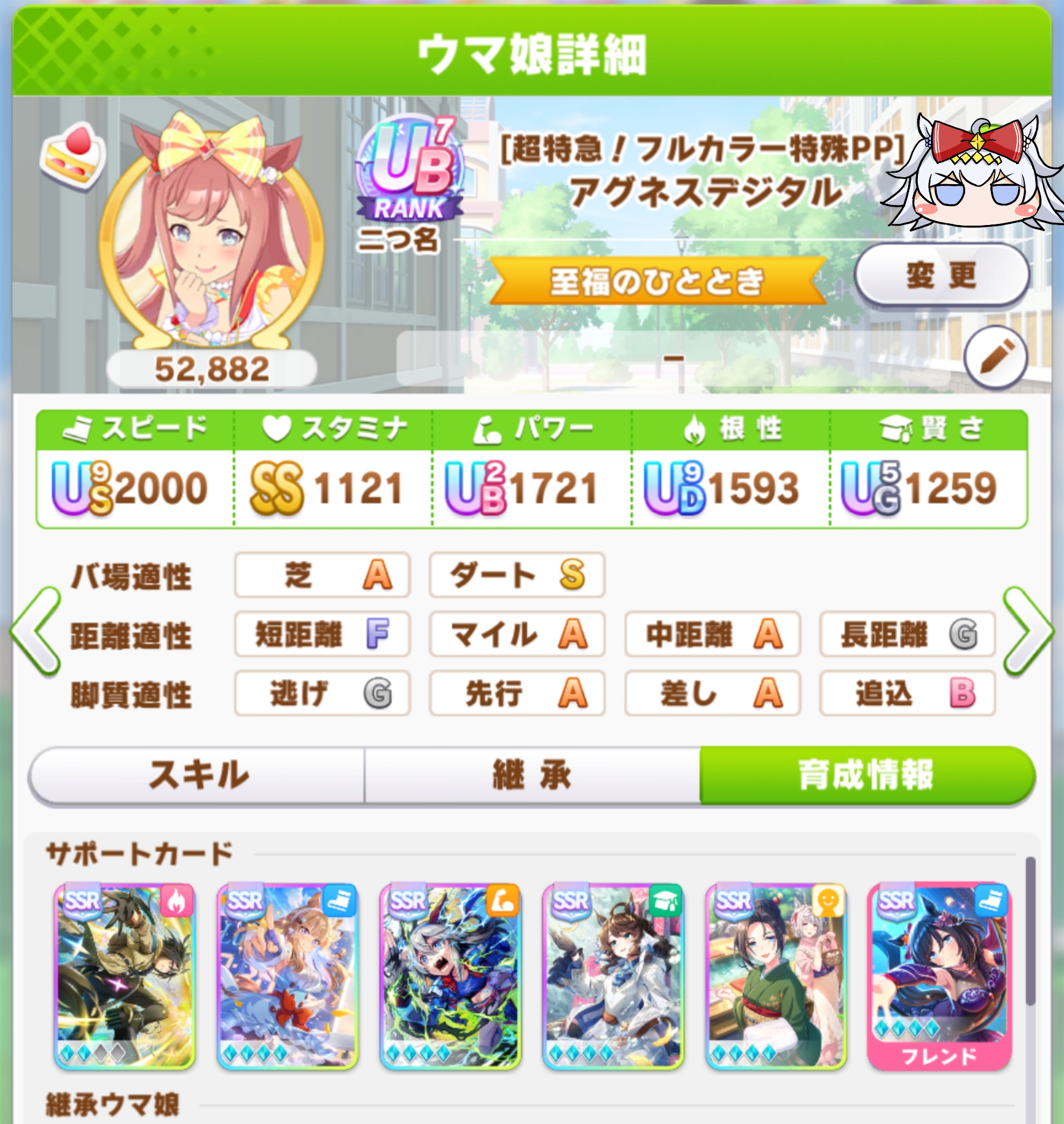Switch to the スキル tab
This screenshot has width=1064, height=1124.
pyautogui.click(x=197, y=775)
